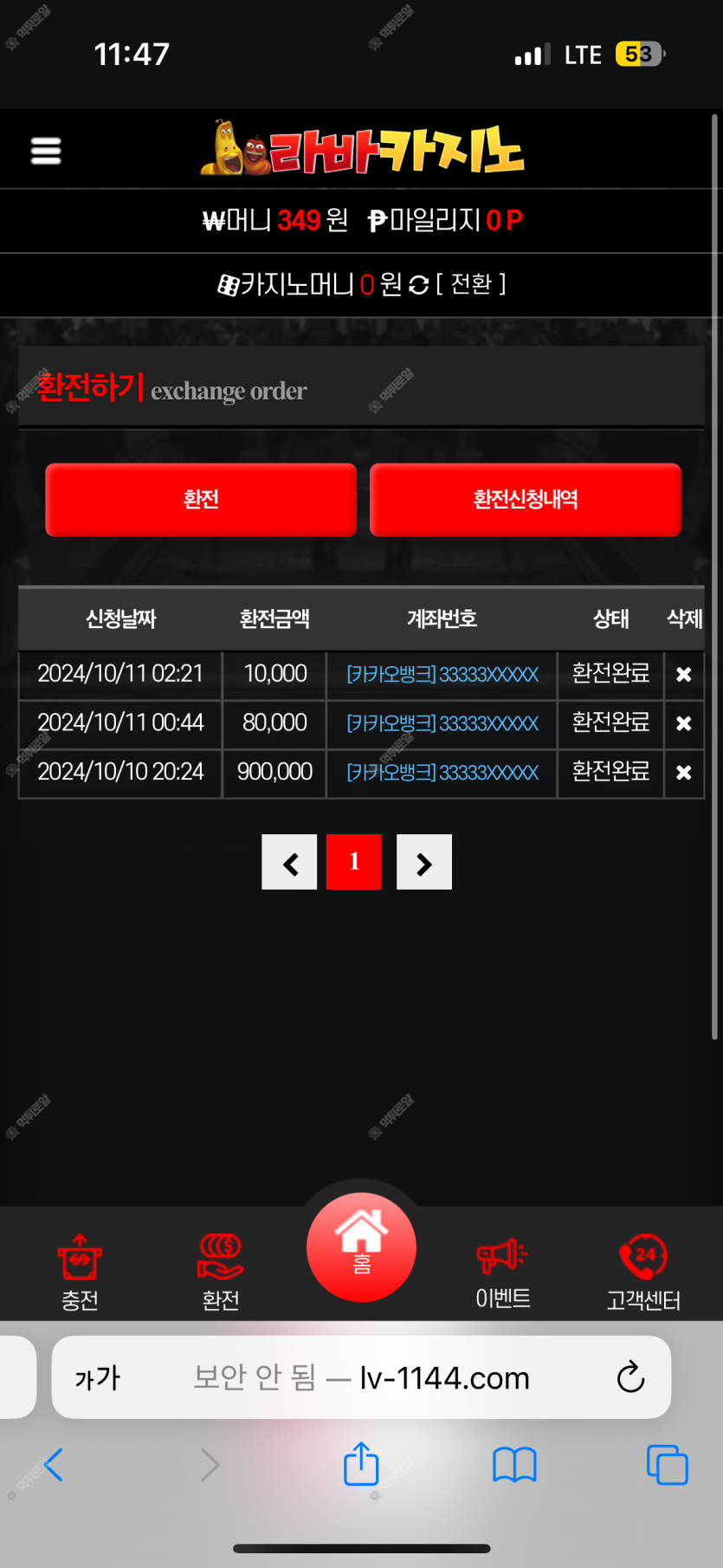This screenshot has height=1568, width=723.
Task: Reload the page in Safari
Action: pyautogui.click(x=630, y=1377)
